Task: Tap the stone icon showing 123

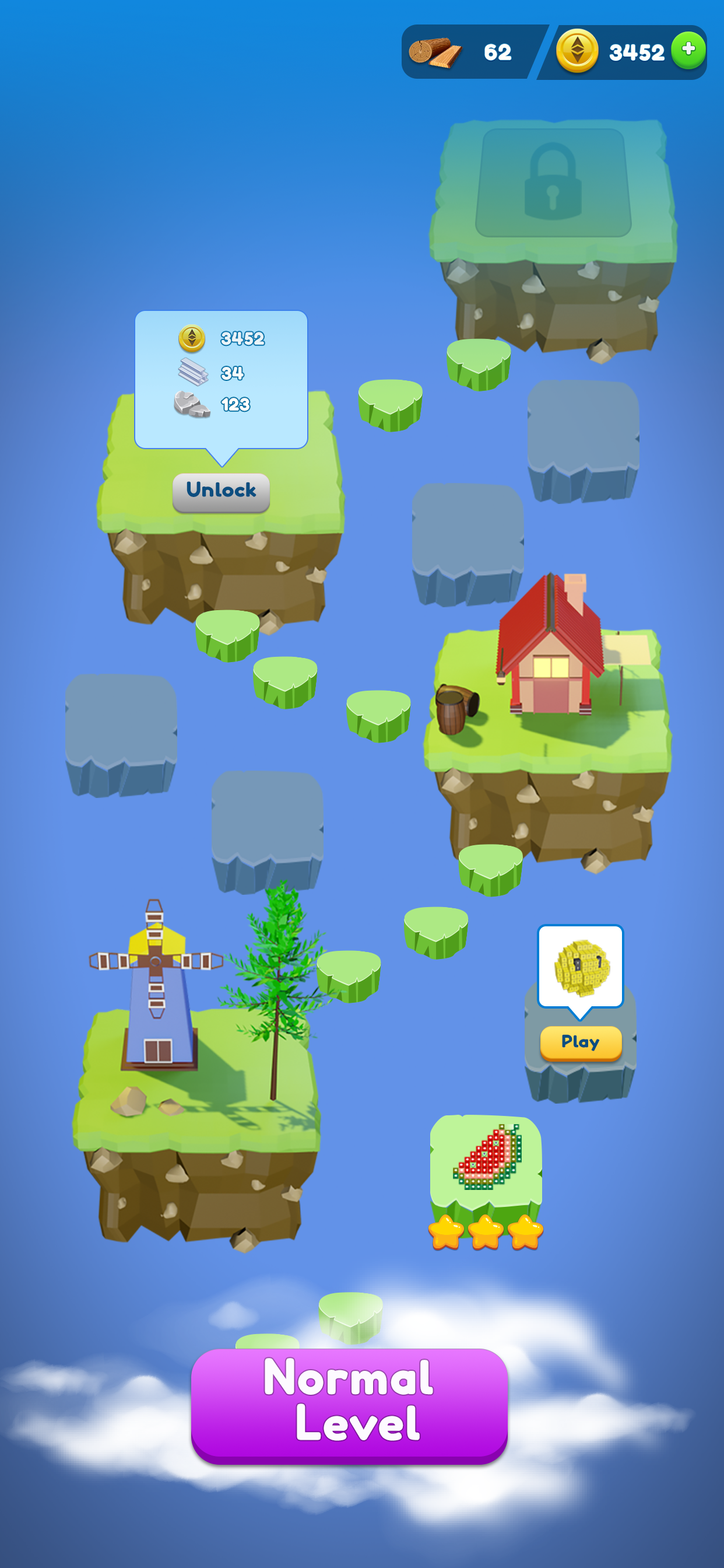Action: (x=192, y=405)
